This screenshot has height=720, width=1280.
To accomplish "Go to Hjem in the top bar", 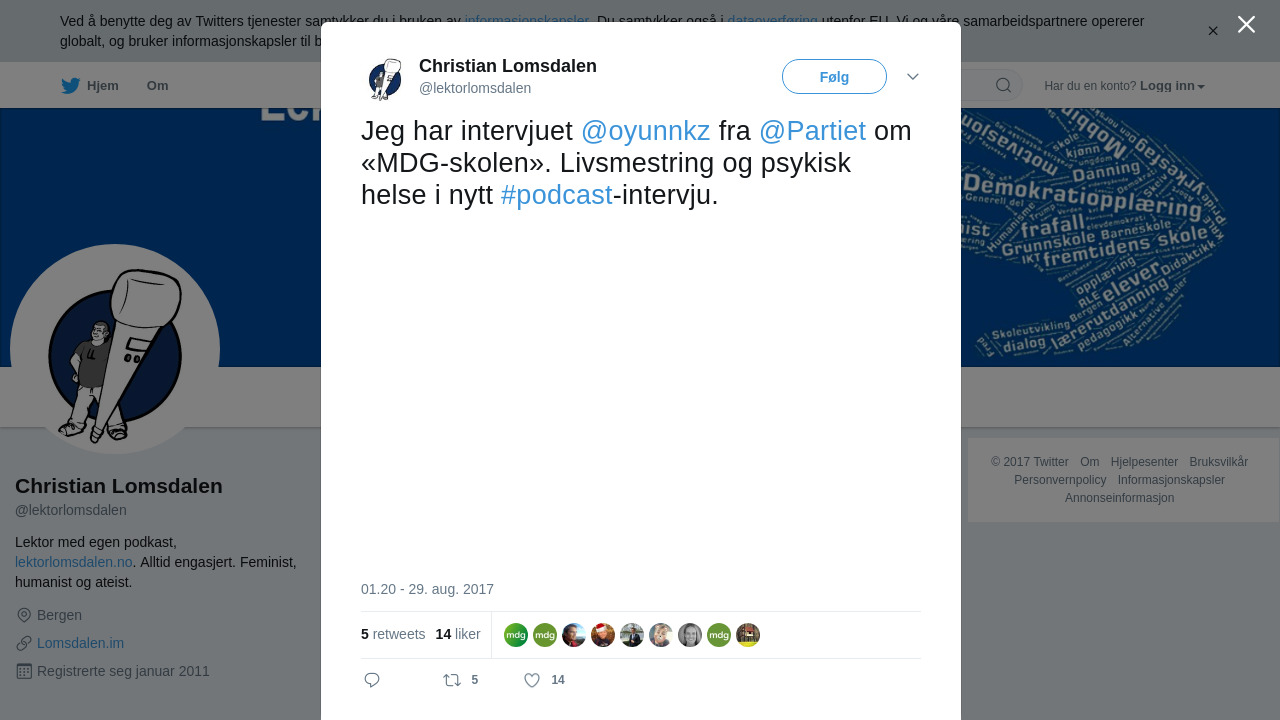I will pyautogui.click(x=90, y=86).
